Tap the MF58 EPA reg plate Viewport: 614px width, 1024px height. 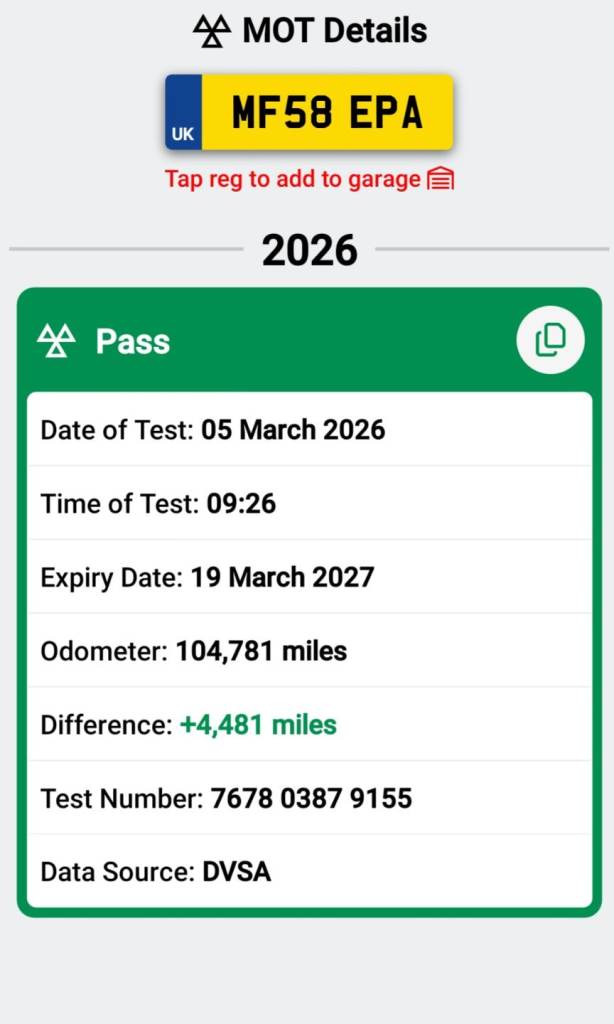(309, 112)
